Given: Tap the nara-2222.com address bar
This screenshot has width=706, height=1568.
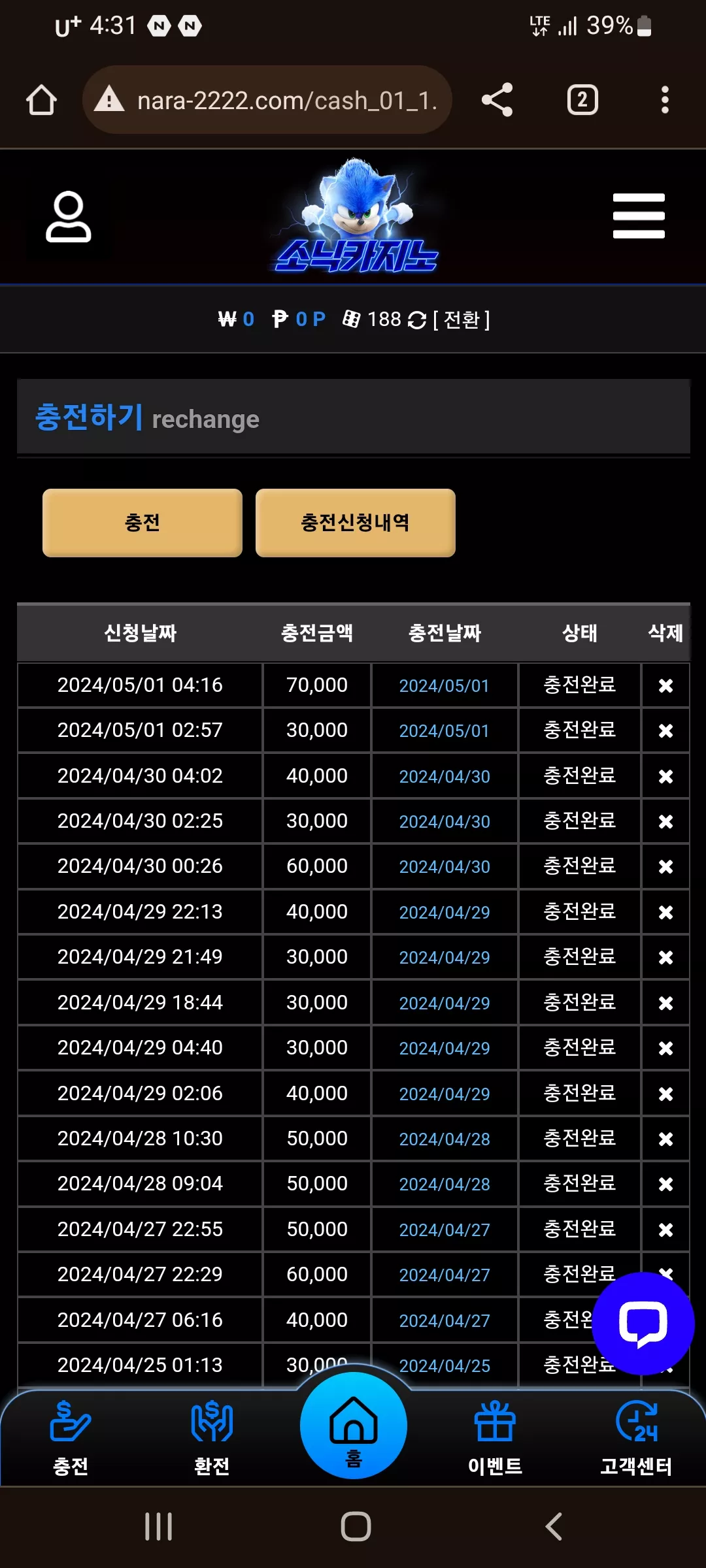Looking at the screenshot, I should coord(267,100).
